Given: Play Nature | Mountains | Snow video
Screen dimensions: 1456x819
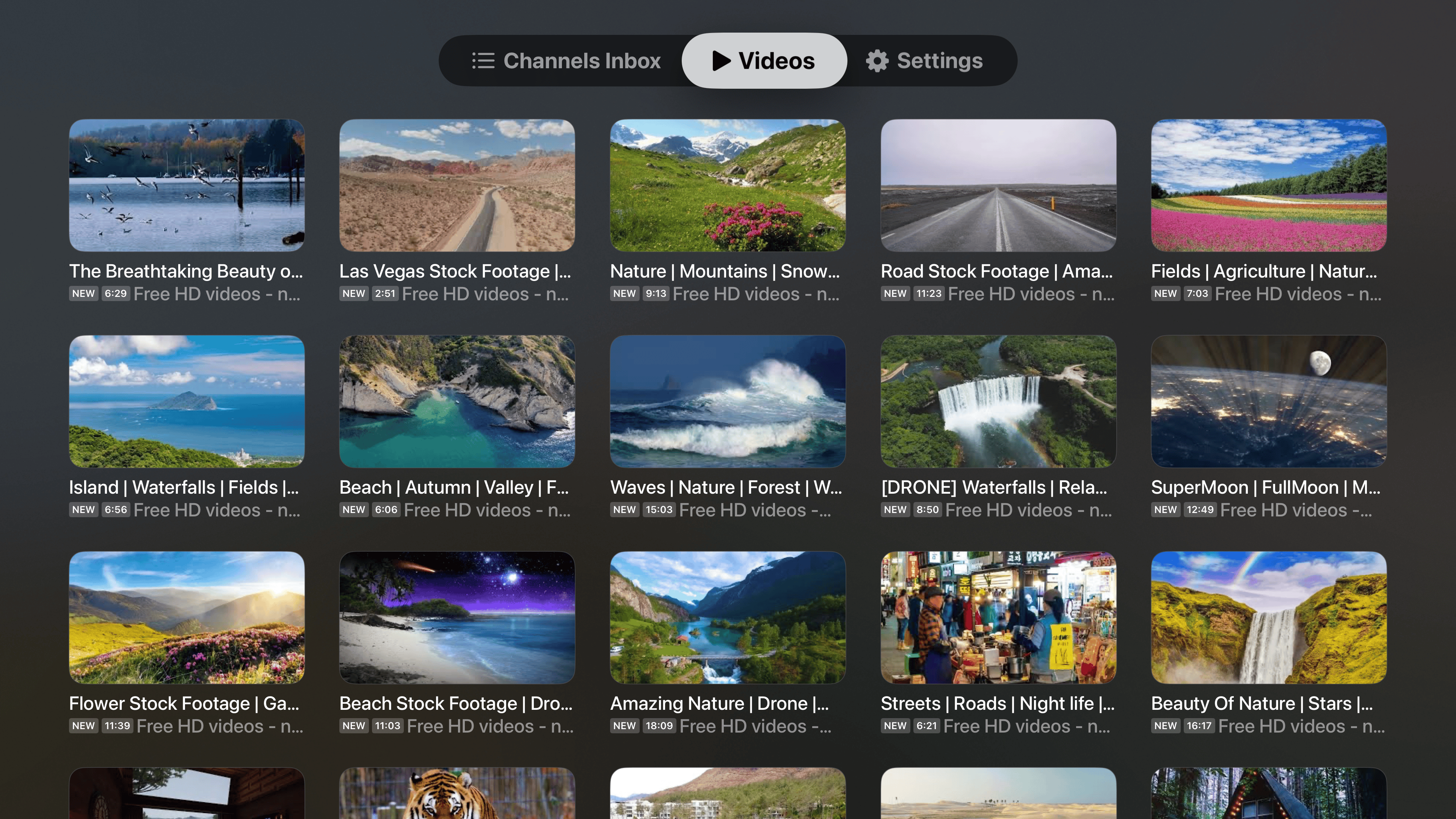Looking at the screenshot, I should [728, 185].
